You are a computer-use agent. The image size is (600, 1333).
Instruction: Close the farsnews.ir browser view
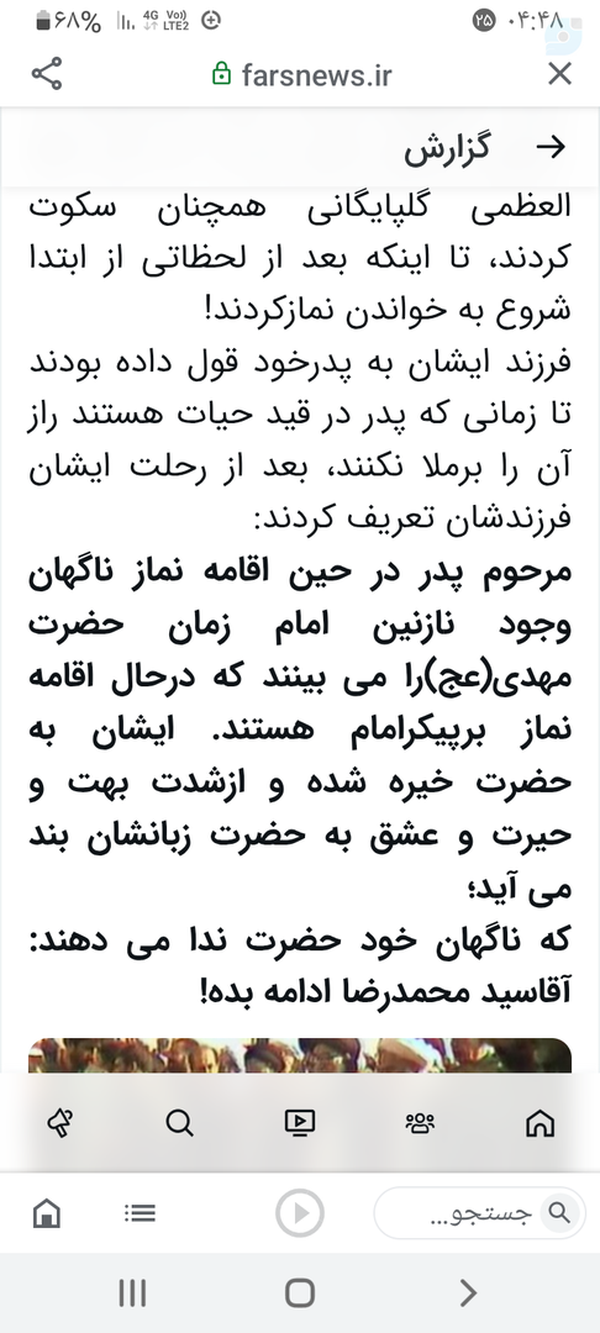point(560,74)
